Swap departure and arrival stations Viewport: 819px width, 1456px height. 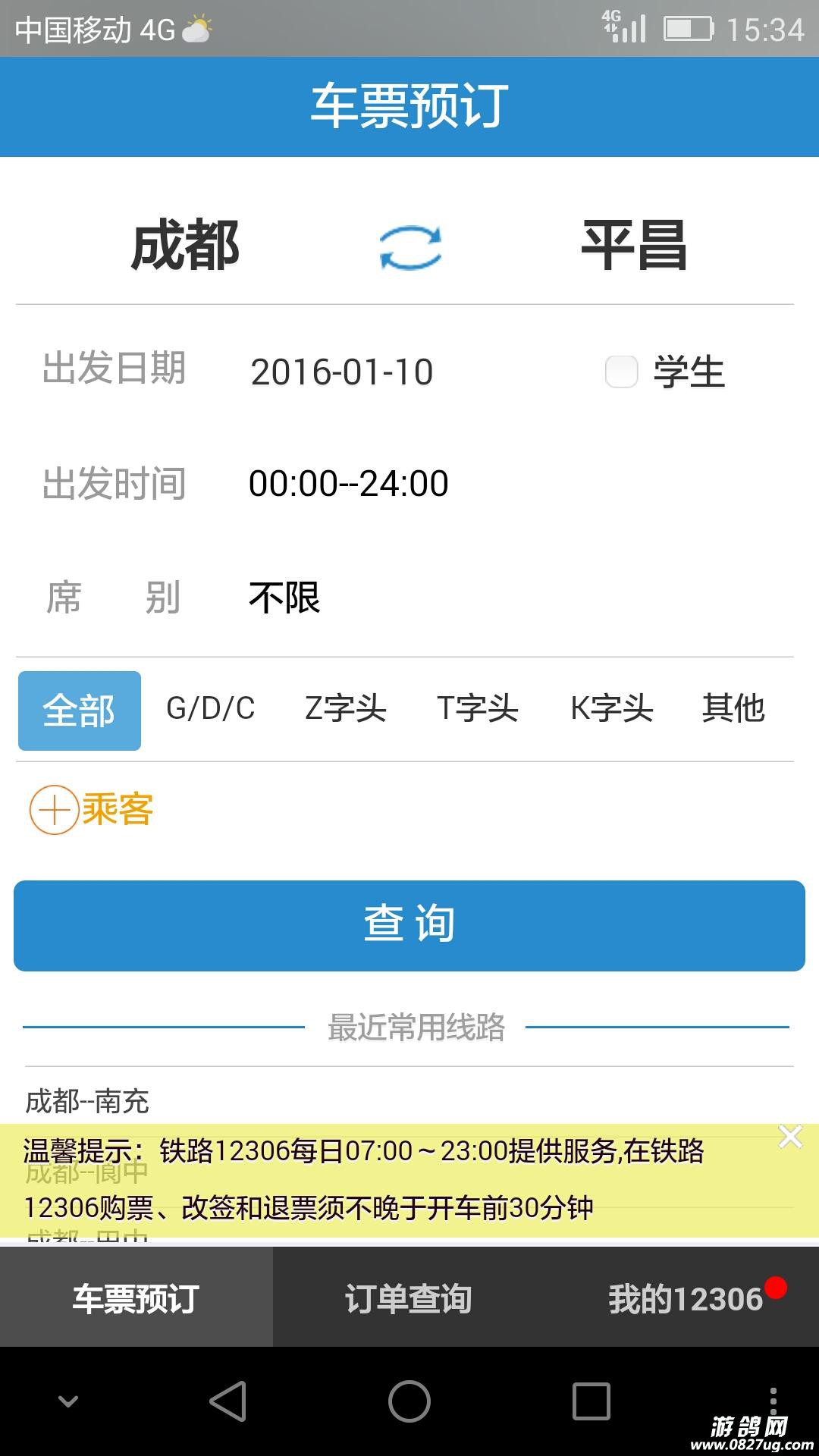tap(410, 247)
